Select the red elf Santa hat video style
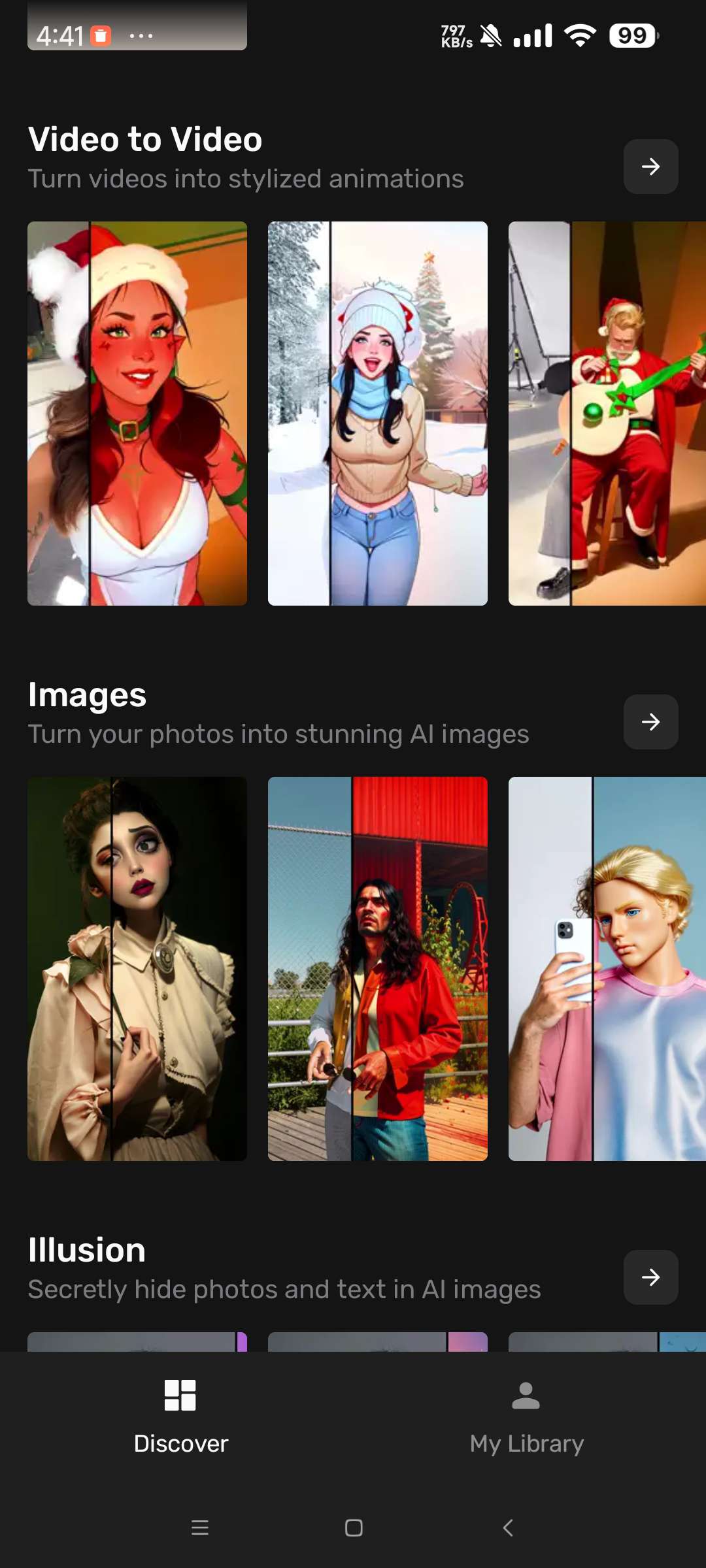The width and height of the screenshot is (706, 1568). point(137,413)
